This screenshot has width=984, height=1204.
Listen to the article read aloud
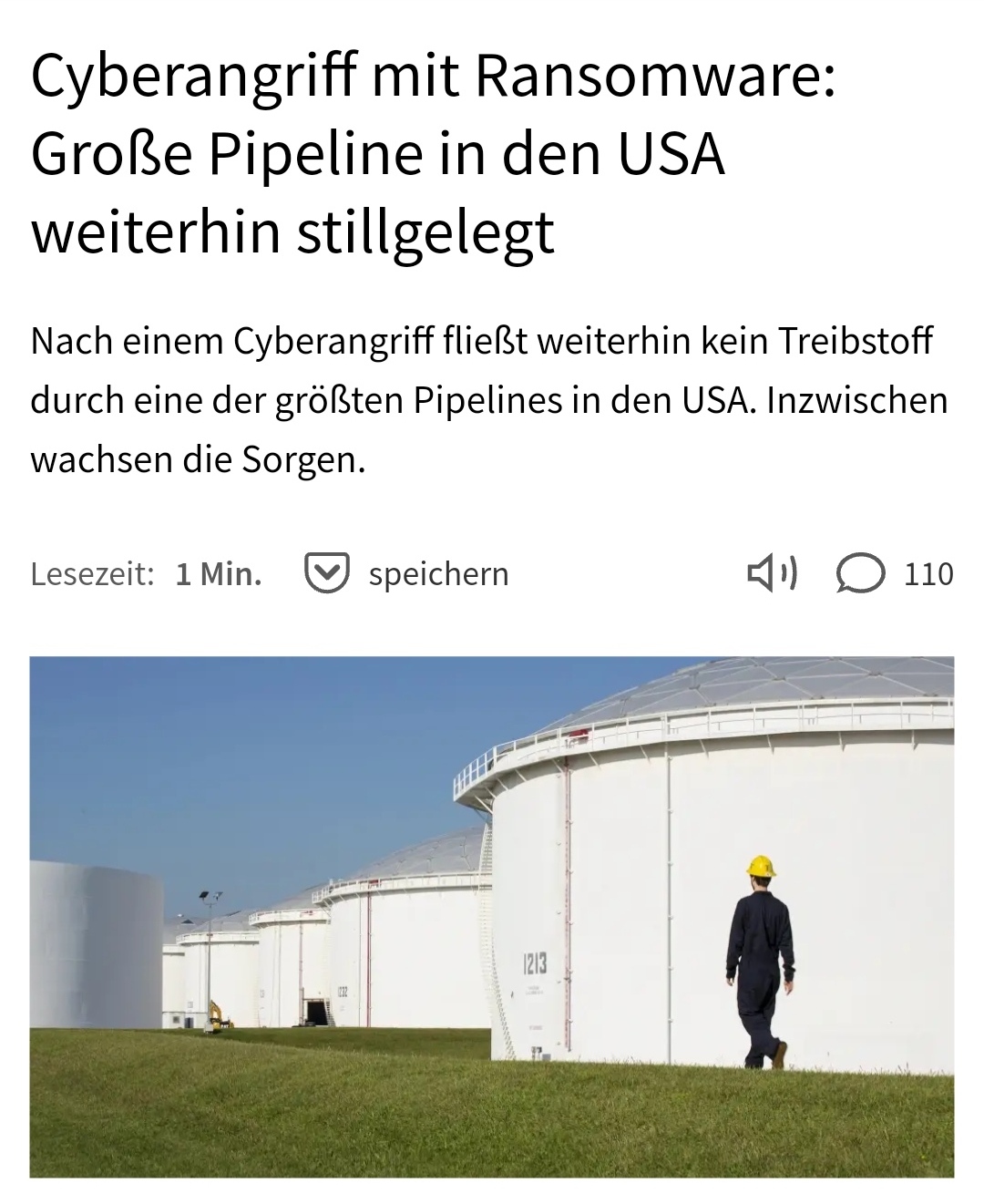pos(773,574)
